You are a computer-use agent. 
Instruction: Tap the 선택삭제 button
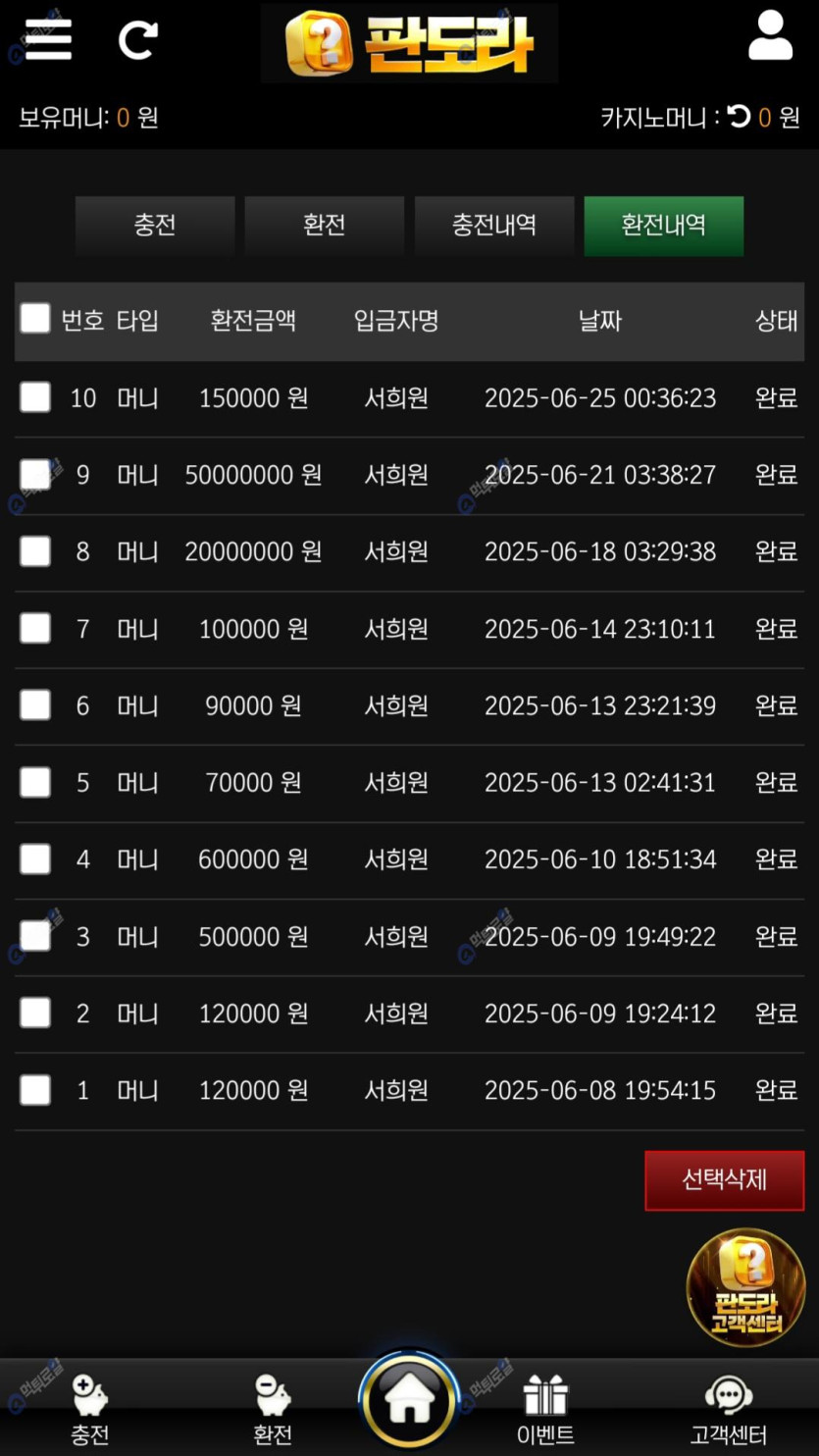724,1180
